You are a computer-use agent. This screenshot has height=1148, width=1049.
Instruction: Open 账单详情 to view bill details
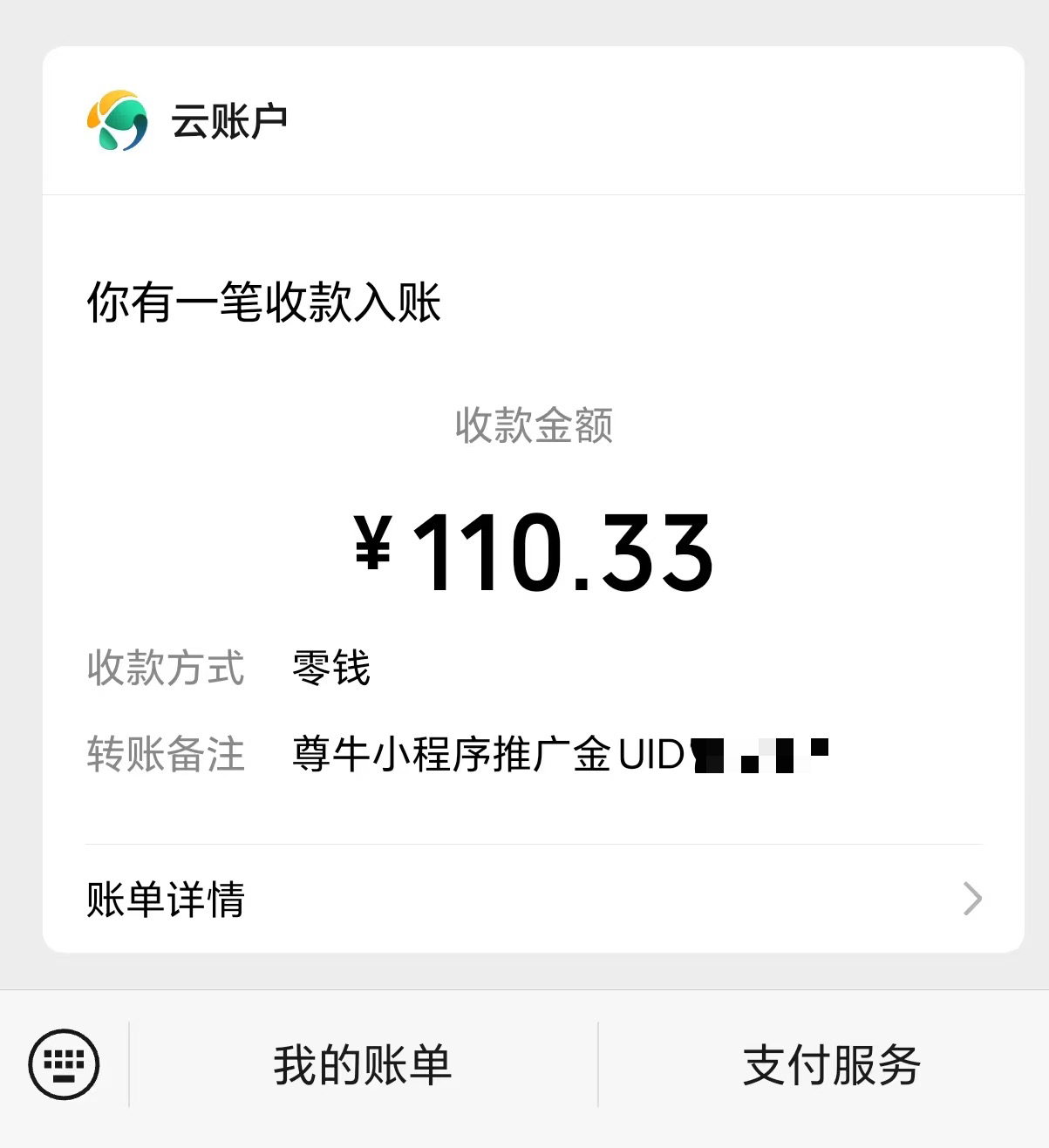[x=164, y=897]
